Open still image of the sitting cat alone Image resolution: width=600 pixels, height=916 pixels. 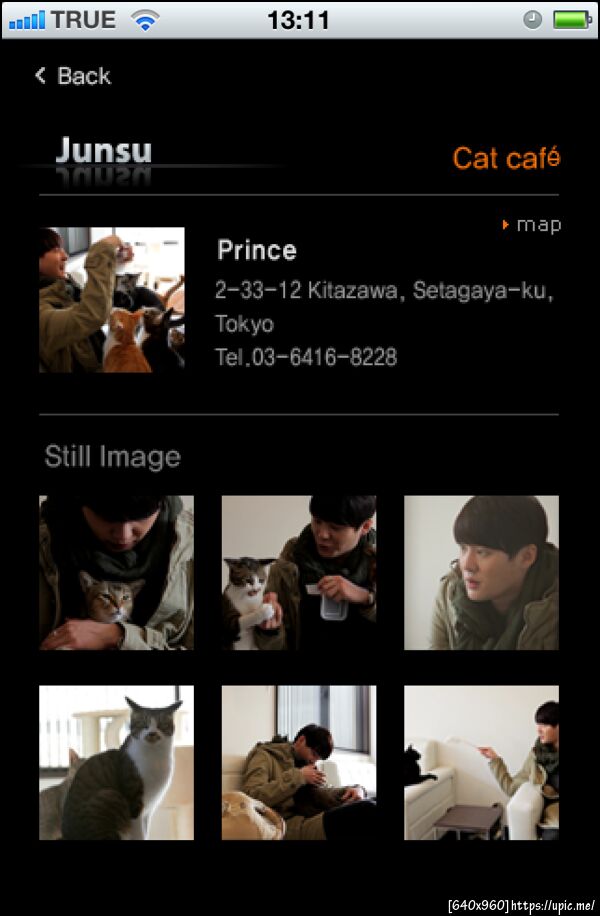pyautogui.click(x=117, y=762)
